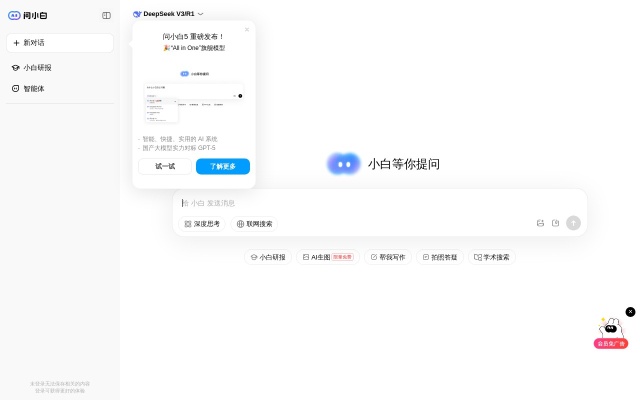Collapse the sidebar panel
Viewport: 640px width, 400px height.
[x=107, y=15]
